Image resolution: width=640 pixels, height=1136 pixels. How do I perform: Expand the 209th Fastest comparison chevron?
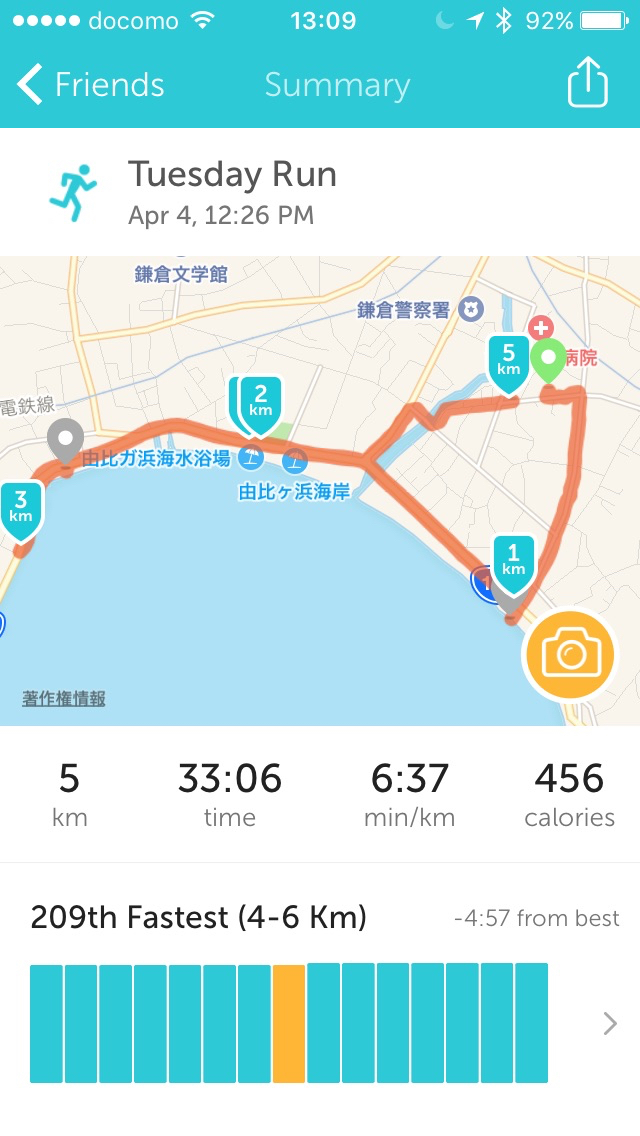(610, 1023)
